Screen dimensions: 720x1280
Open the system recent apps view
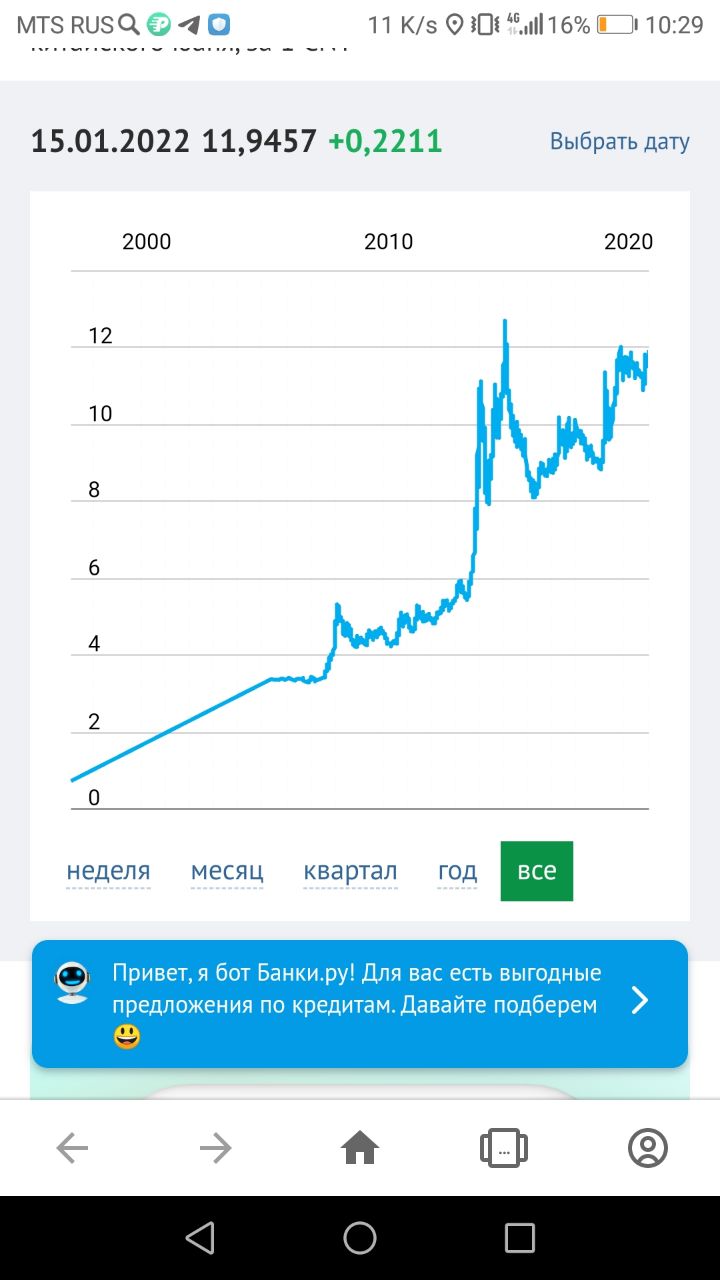click(x=520, y=1238)
